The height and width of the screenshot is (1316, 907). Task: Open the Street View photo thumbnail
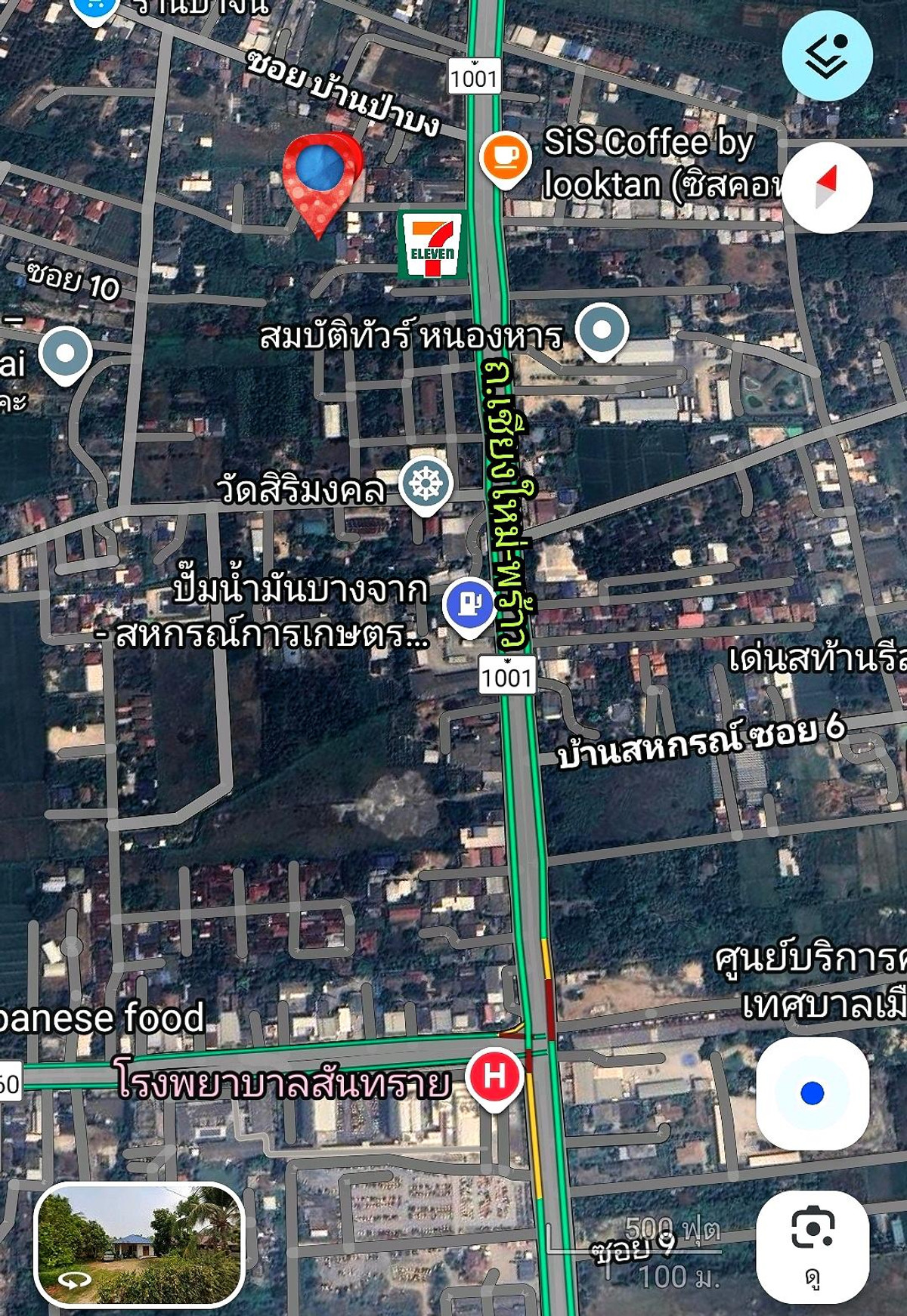coord(140,1244)
